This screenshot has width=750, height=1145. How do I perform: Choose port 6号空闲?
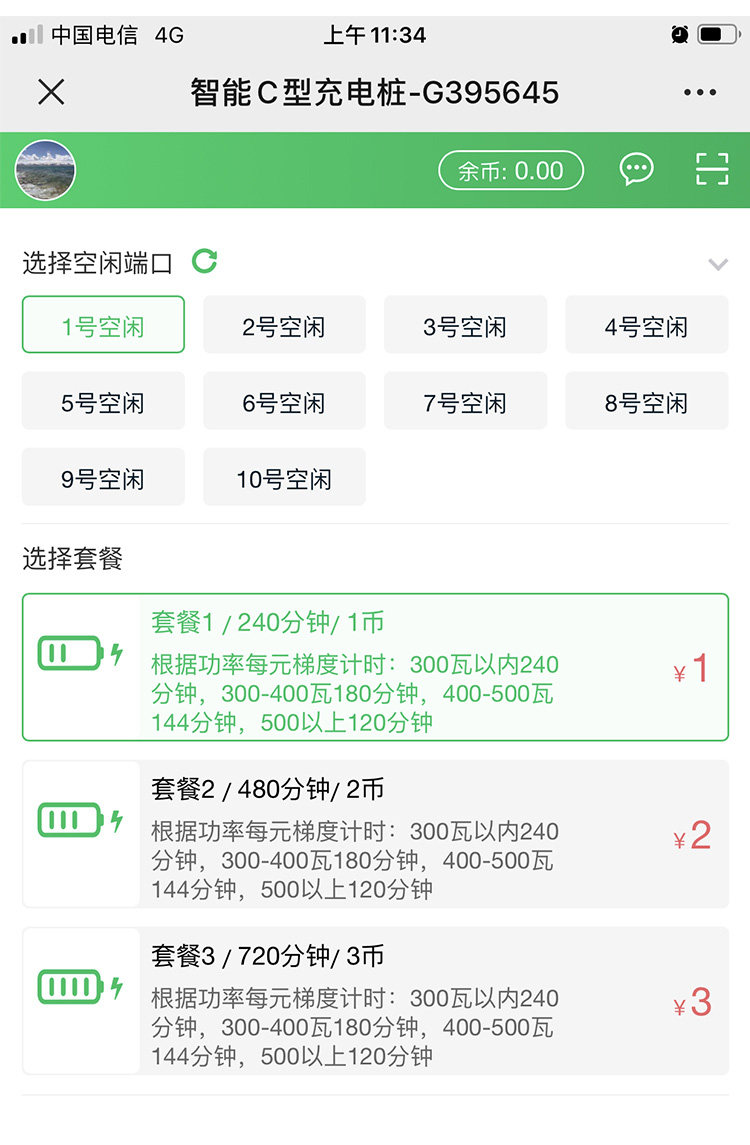[x=284, y=400]
